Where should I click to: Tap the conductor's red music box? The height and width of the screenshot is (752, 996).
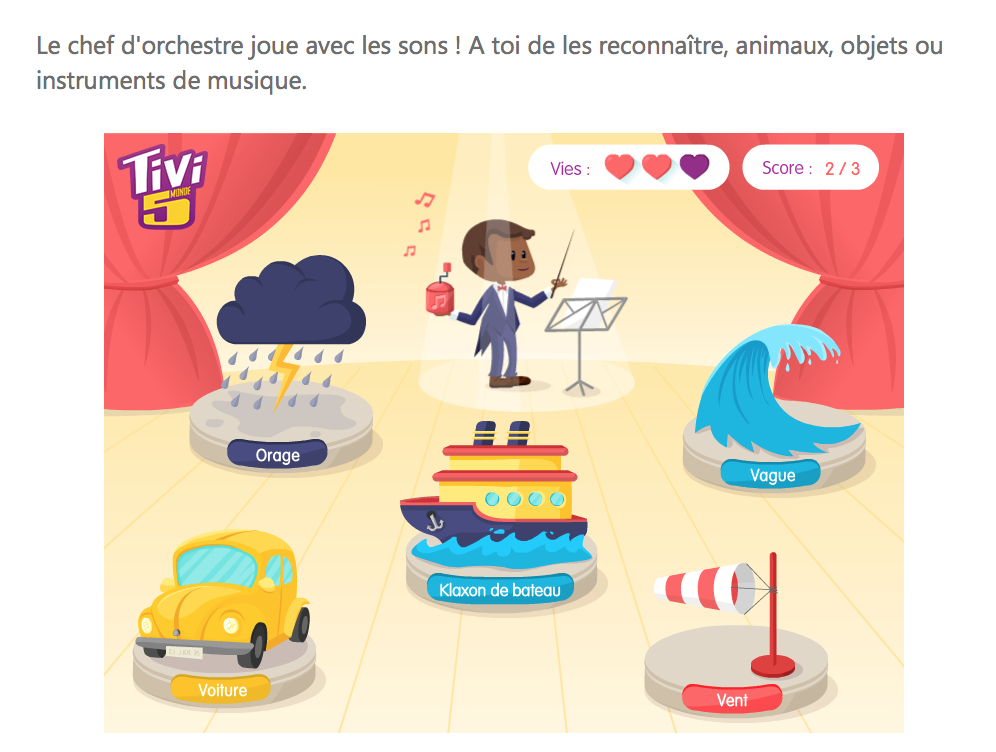(440, 297)
